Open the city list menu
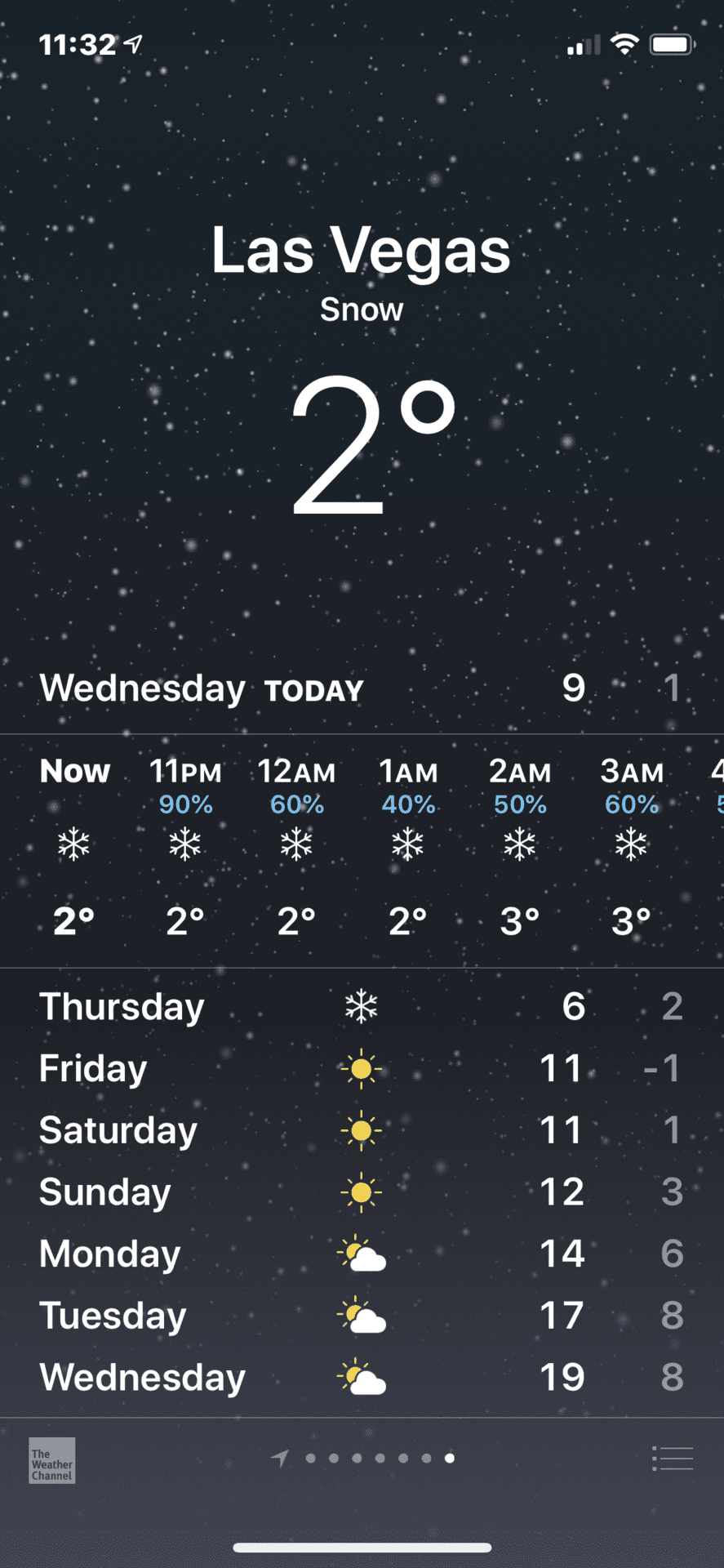 tap(673, 1458)
